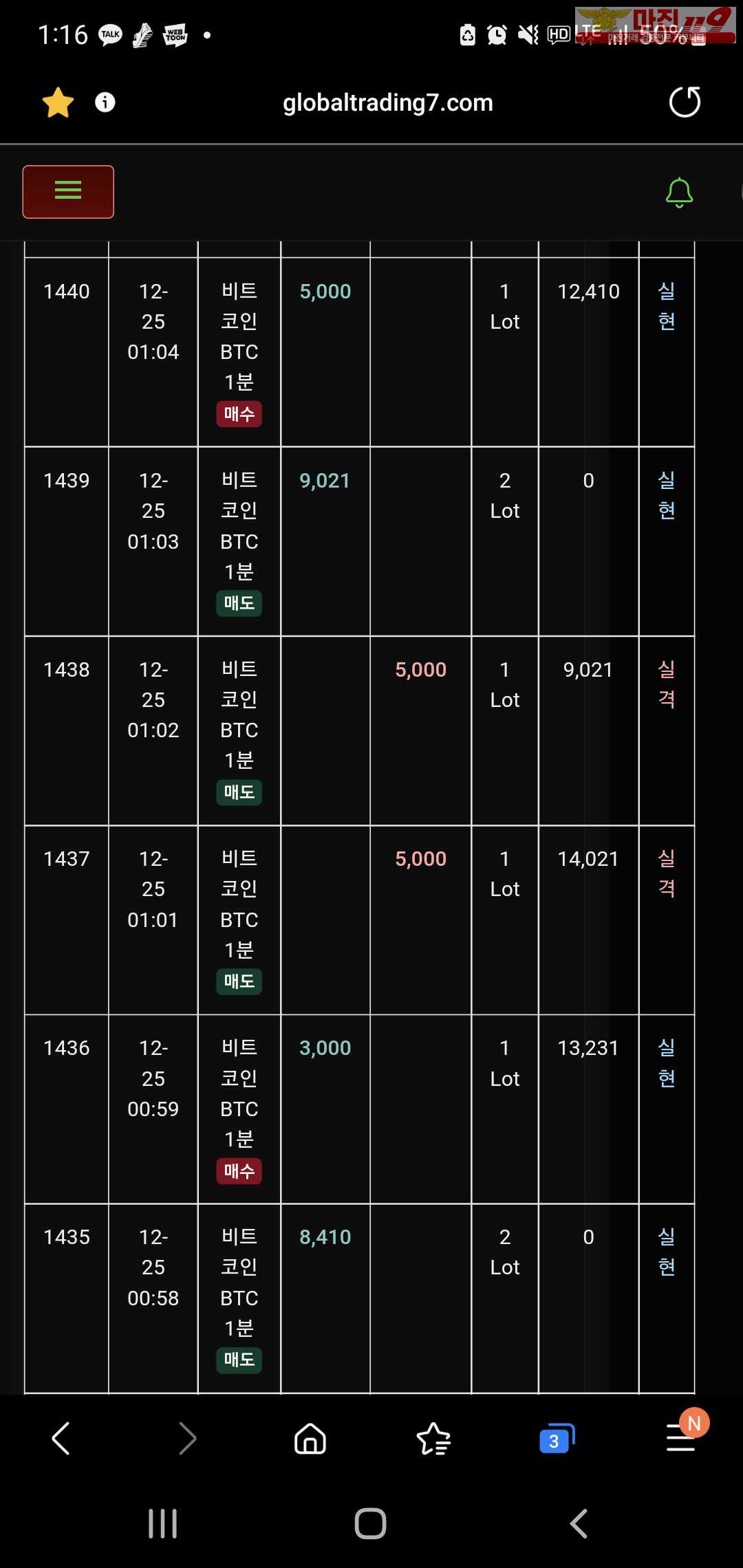Go back to the previous page

61,1439
